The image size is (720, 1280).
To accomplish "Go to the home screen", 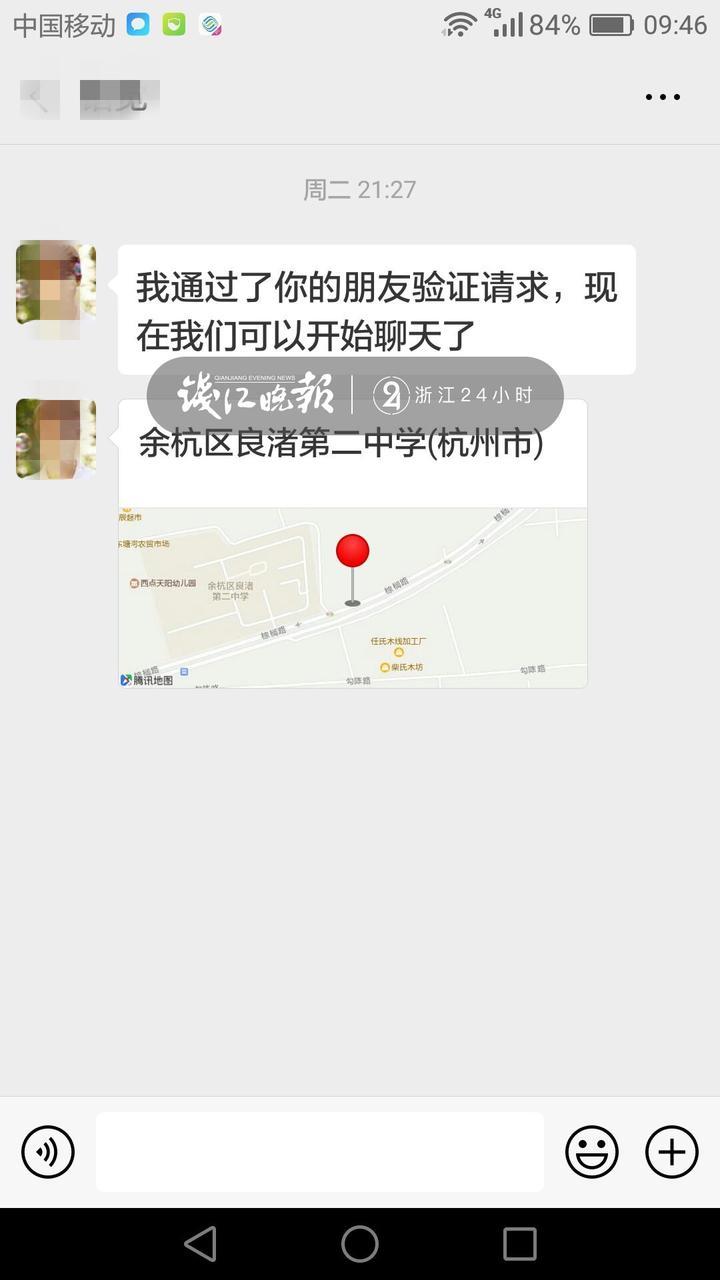I will point(360,1244).
